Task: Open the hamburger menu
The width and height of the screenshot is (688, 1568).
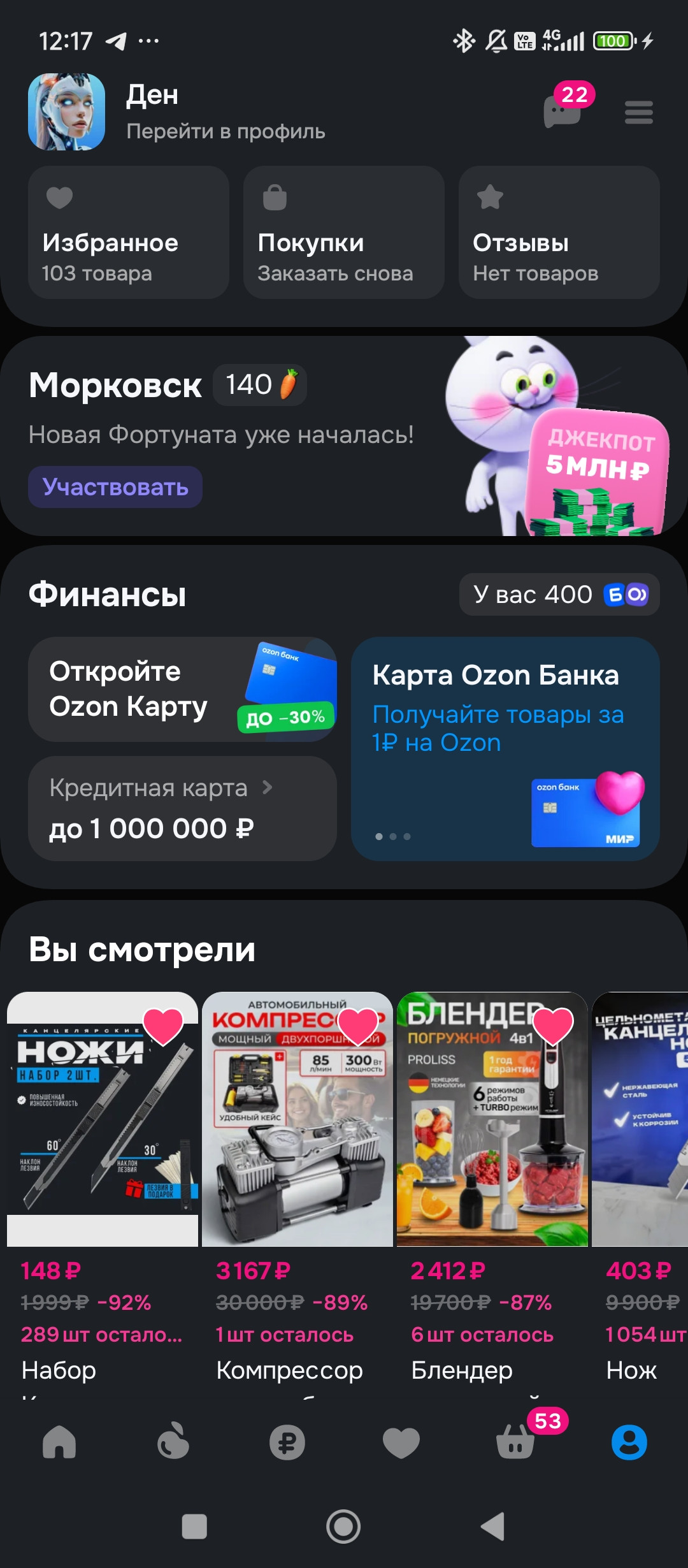Action: click(x=638, y=113)
